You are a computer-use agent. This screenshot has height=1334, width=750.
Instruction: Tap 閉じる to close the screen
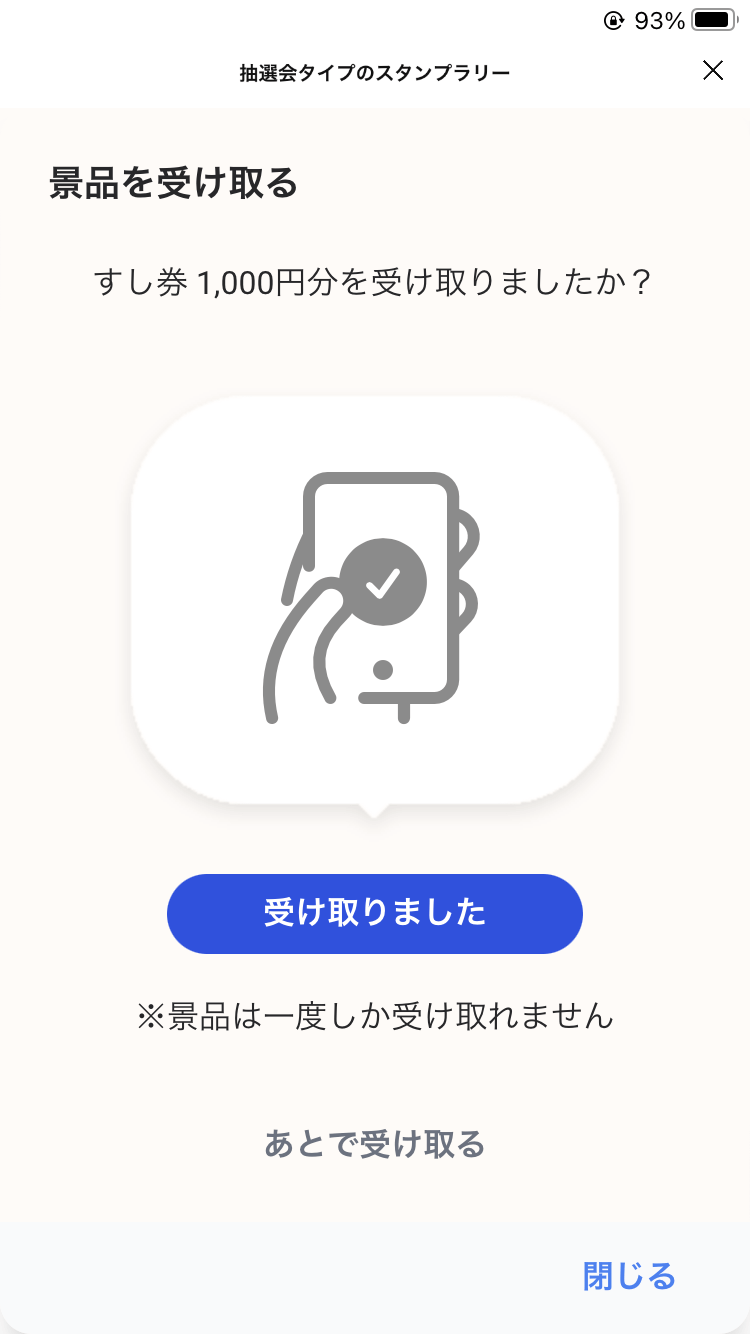click(626, 1276)
